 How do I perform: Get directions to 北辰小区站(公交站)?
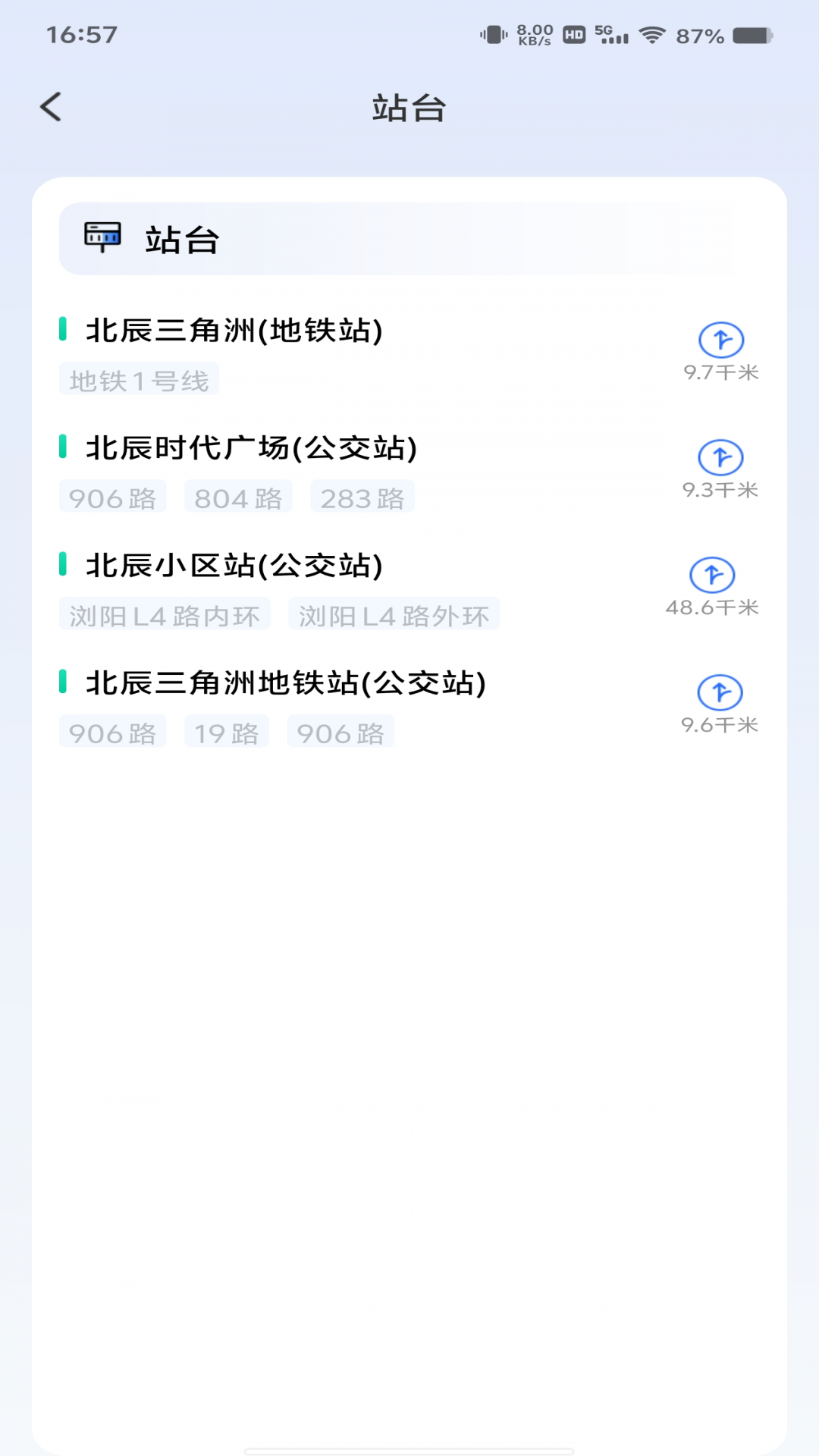click(x=712, y=576)
